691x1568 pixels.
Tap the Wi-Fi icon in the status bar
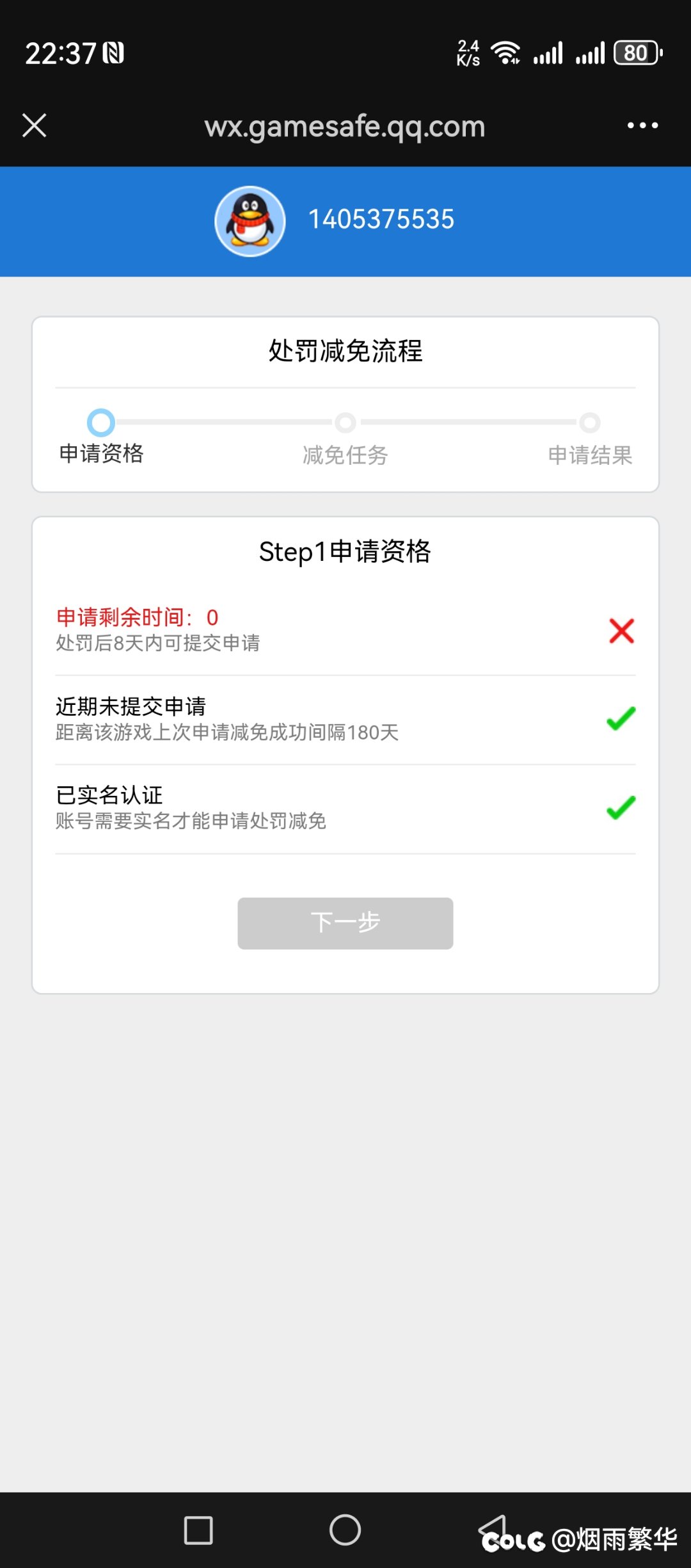(505, 53)
